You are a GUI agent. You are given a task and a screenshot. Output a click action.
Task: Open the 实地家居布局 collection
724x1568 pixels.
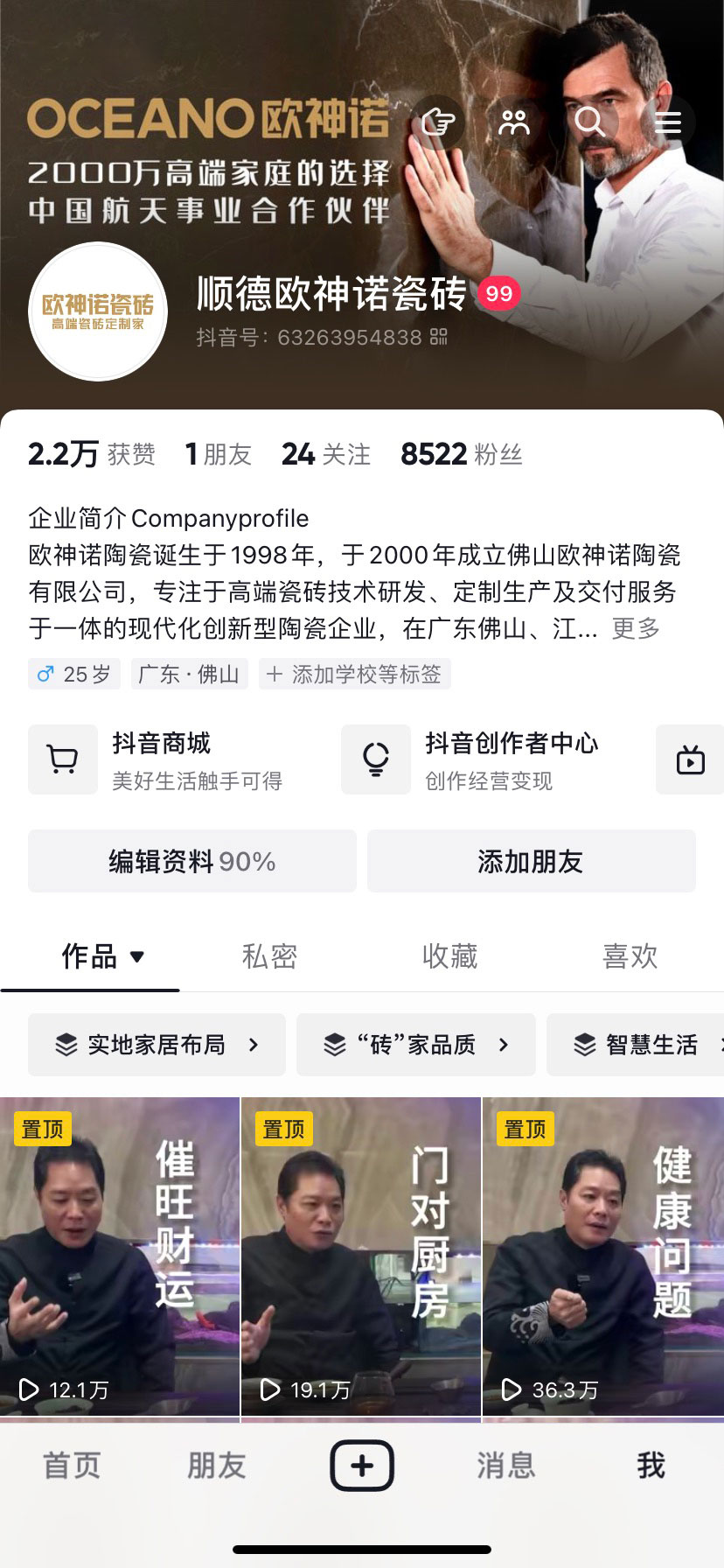[x=157, y=1044]
